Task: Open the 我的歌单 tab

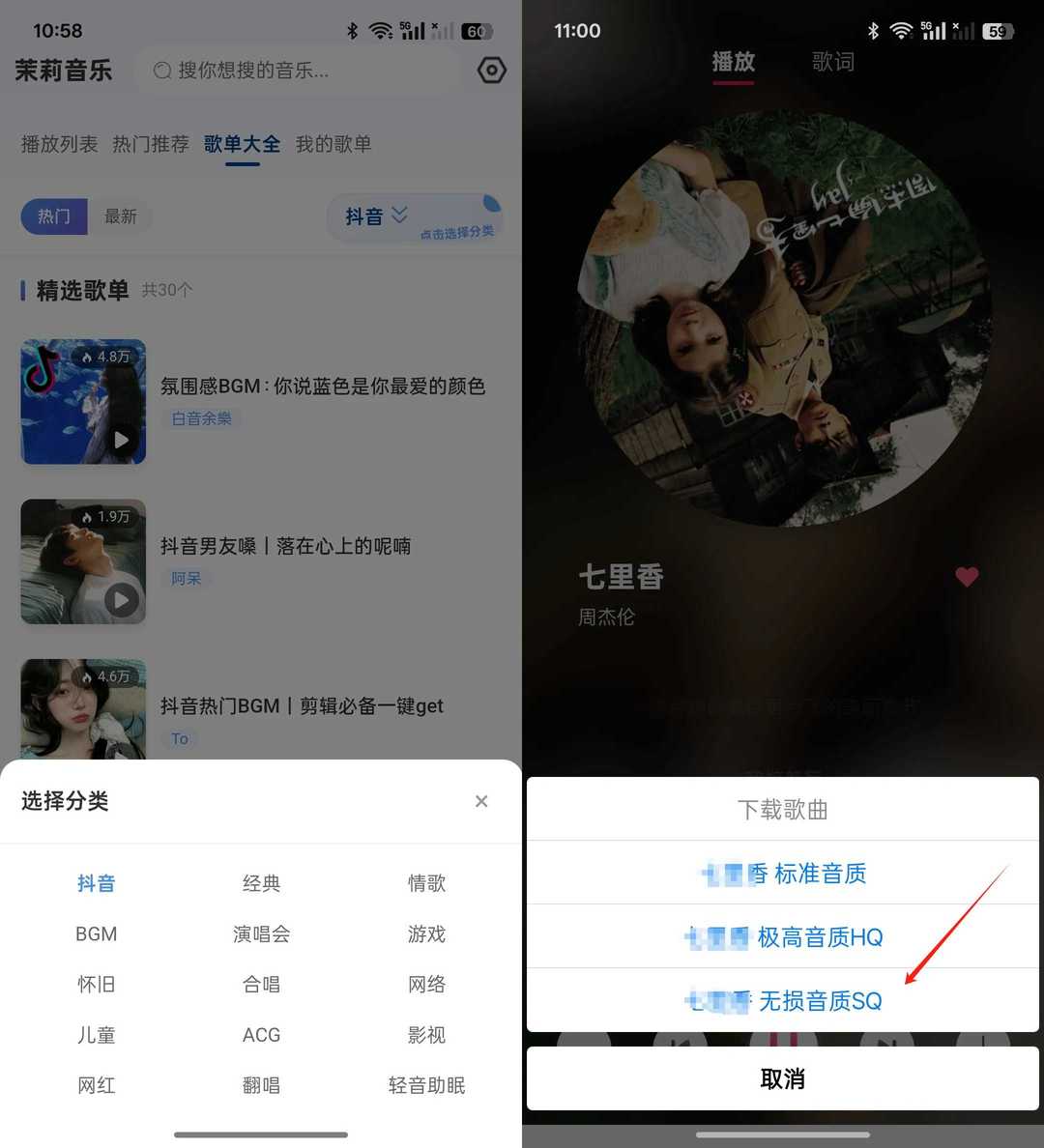Action: pos(333,144)
